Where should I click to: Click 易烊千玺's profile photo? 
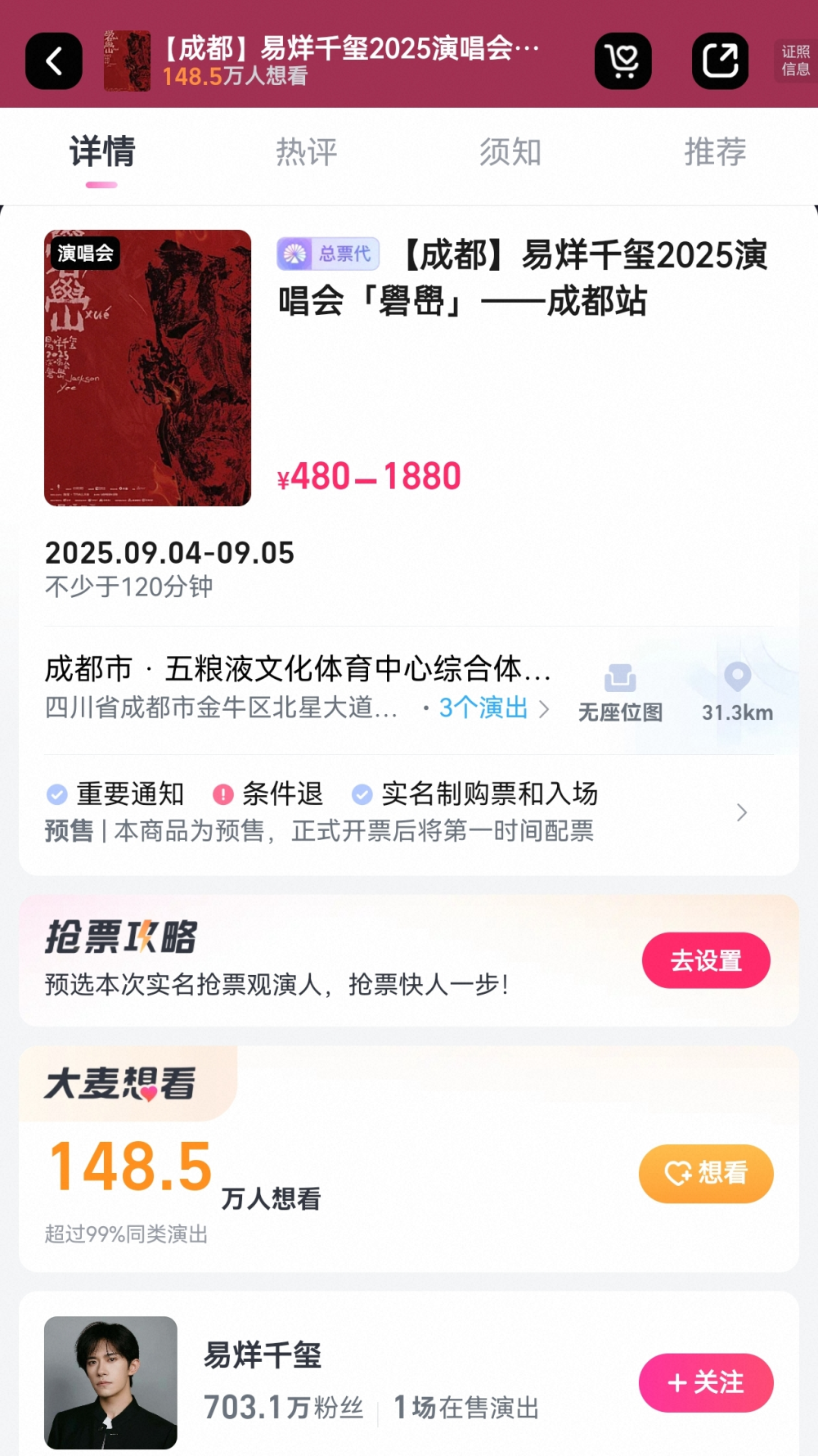110,1382
